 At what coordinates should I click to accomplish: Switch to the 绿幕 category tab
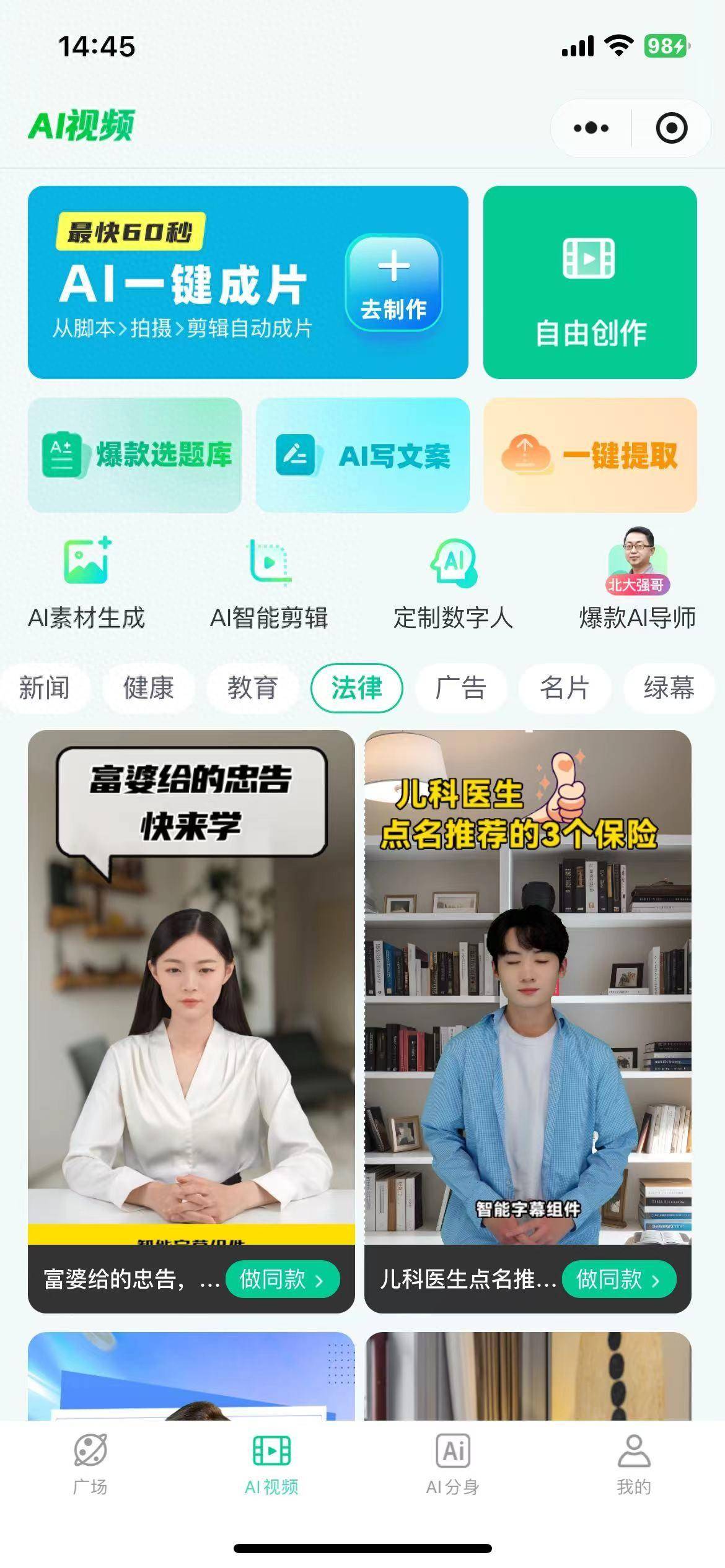pyautogui.click(x=668, y=687)
